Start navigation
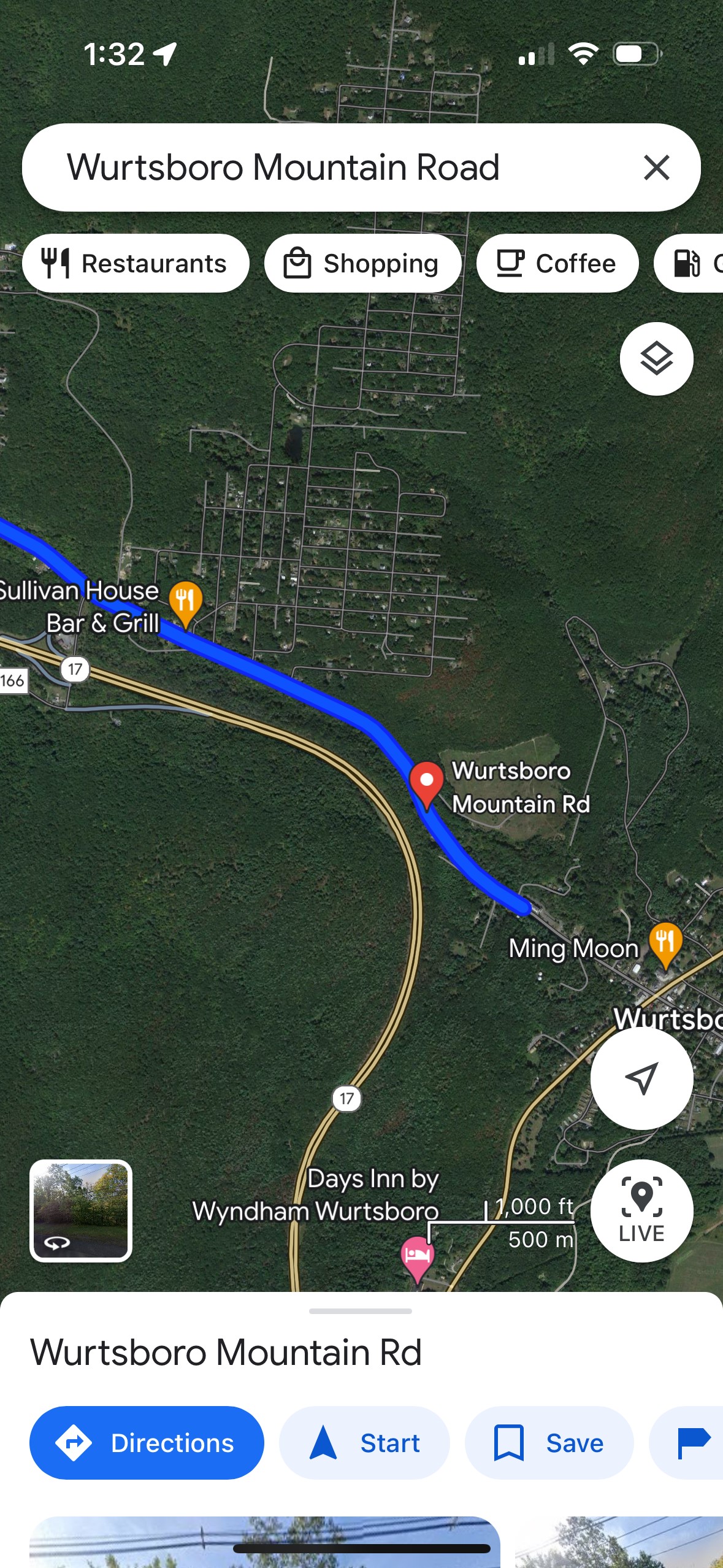723x1568 pixels. coord(364,1443)
